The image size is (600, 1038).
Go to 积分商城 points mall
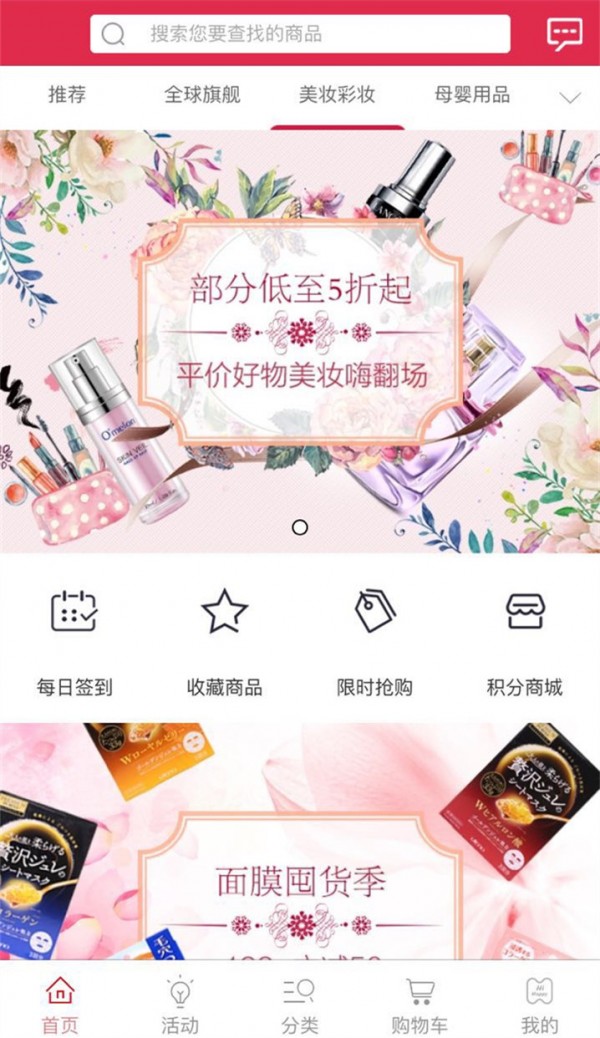click(x=525, y=642)
